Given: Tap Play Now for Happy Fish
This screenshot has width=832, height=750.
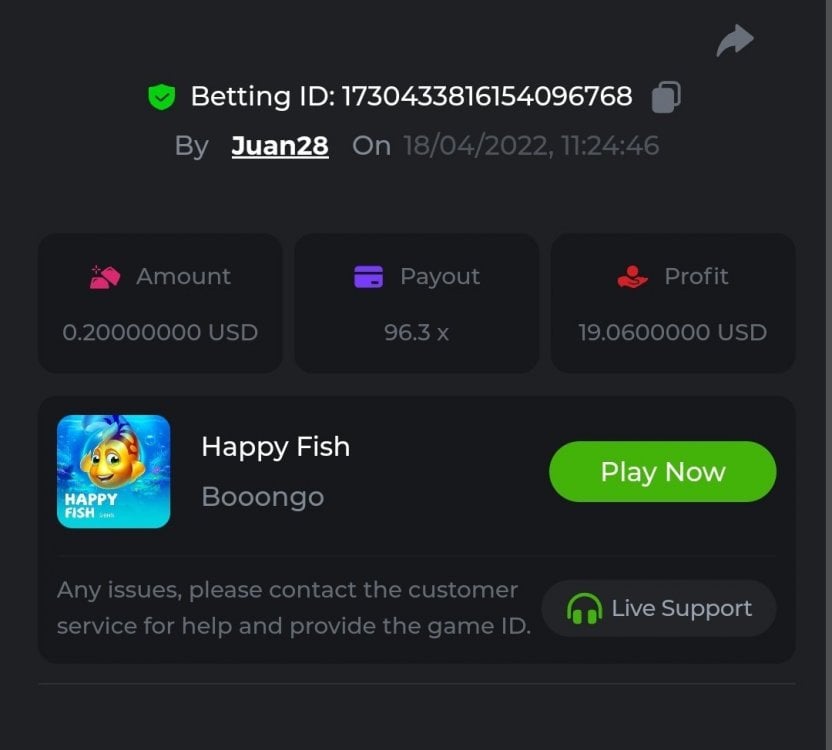Looking at the screenshot, I should [x=662, y=472].
